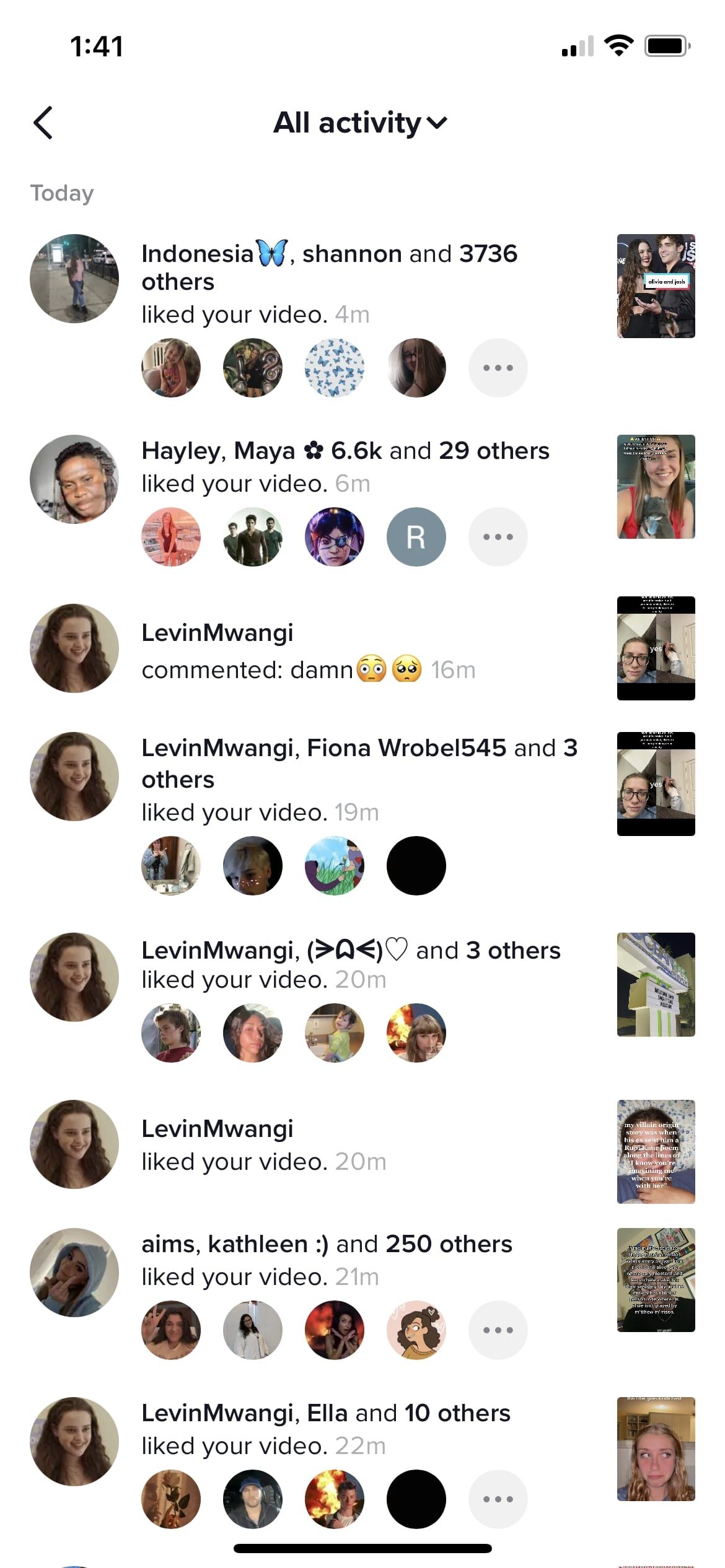Screen dimensions: 725x1568
Task: Open the villain origin story video thumbnail
Action: coord(656,1152)
